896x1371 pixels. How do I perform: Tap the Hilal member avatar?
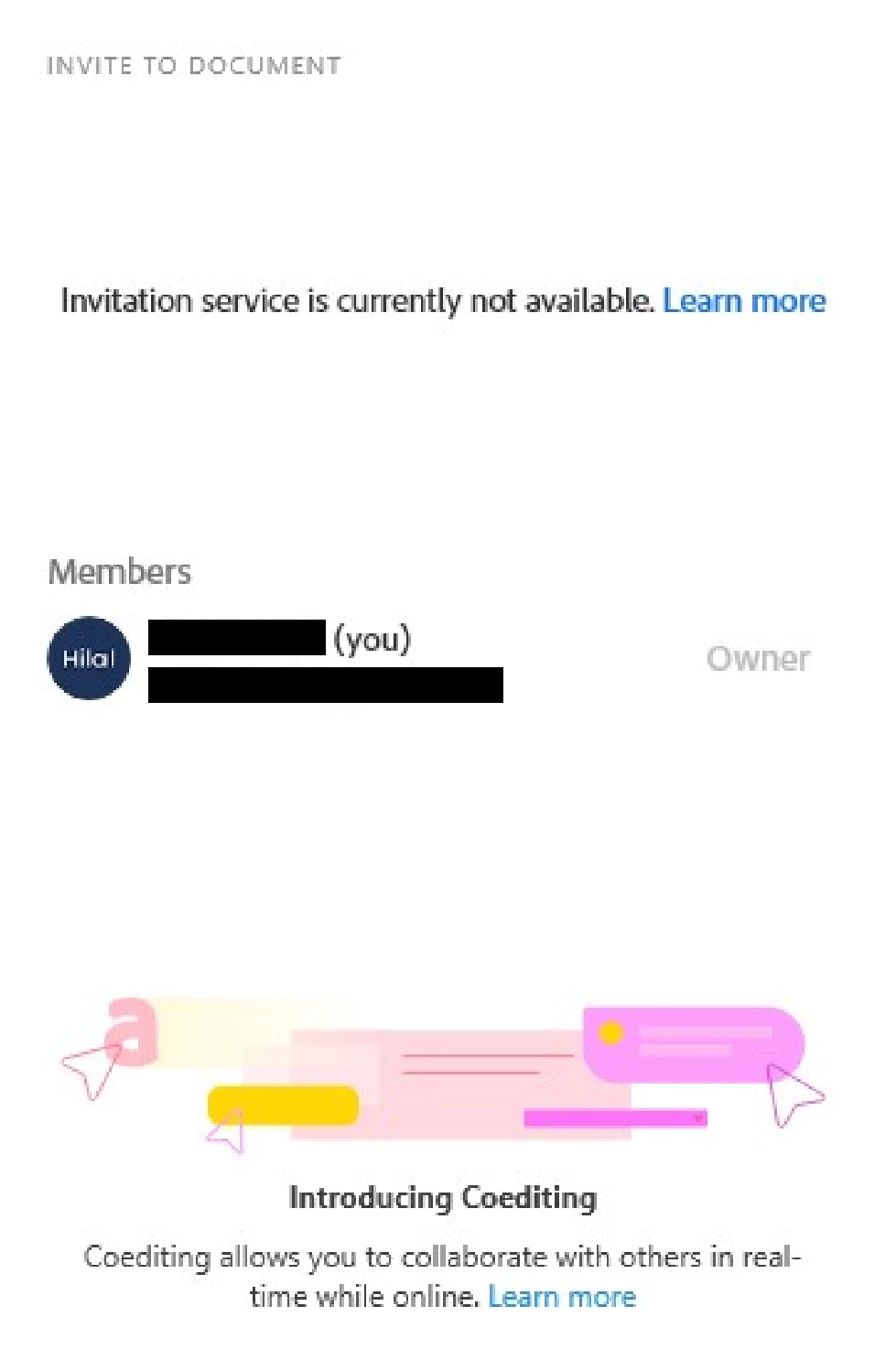pyautogui.click(x=89, y=658)
